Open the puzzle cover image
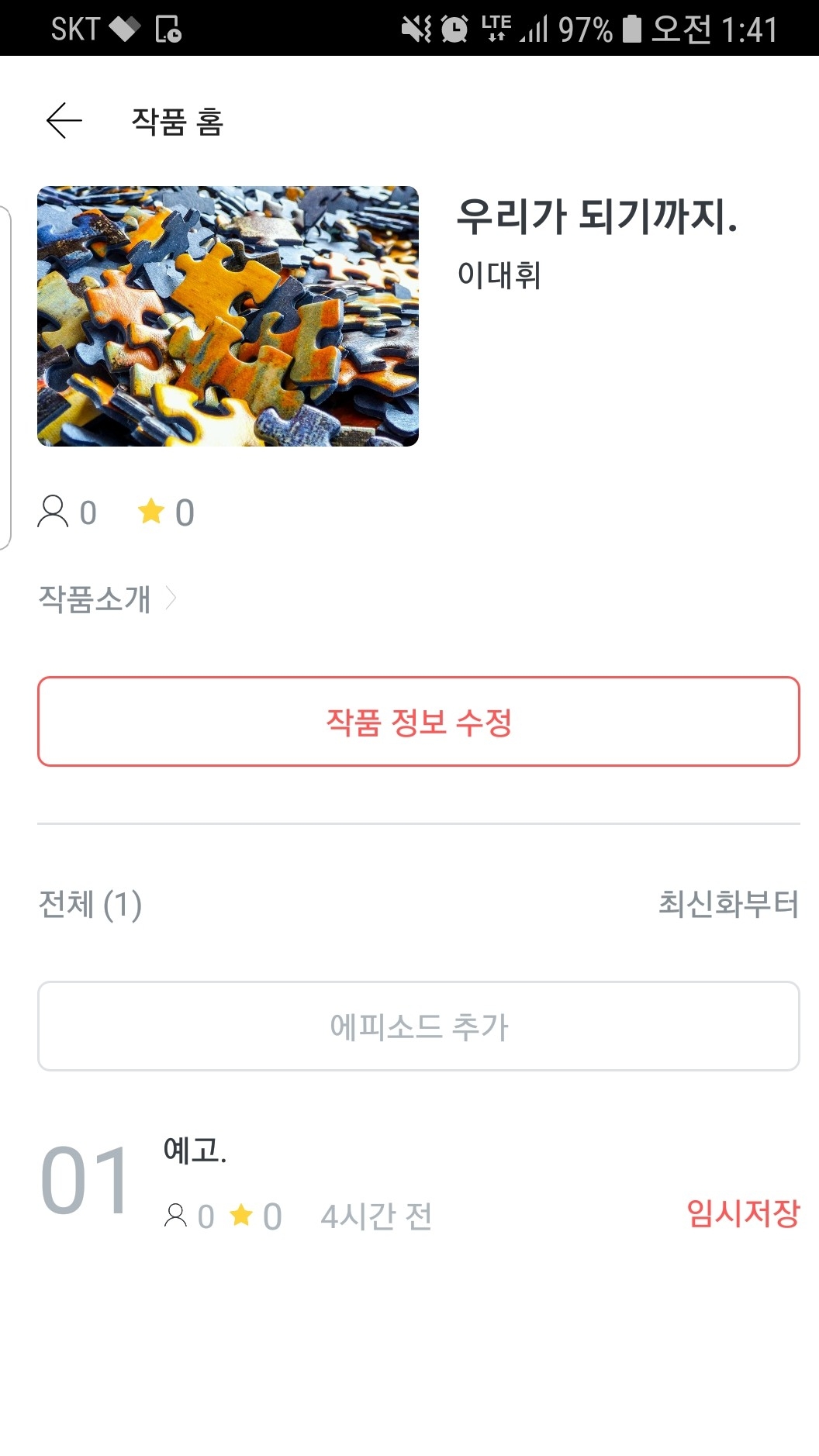 pos(228,316)
